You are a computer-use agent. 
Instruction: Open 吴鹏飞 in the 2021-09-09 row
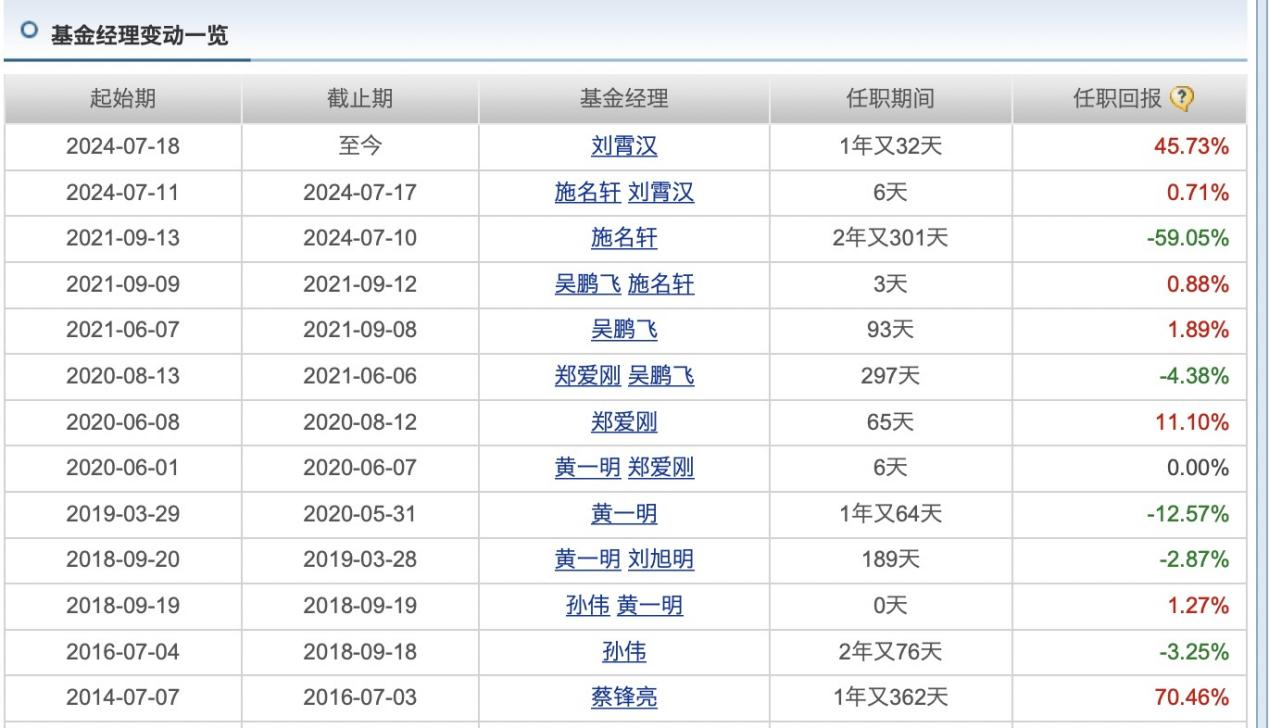588,285
